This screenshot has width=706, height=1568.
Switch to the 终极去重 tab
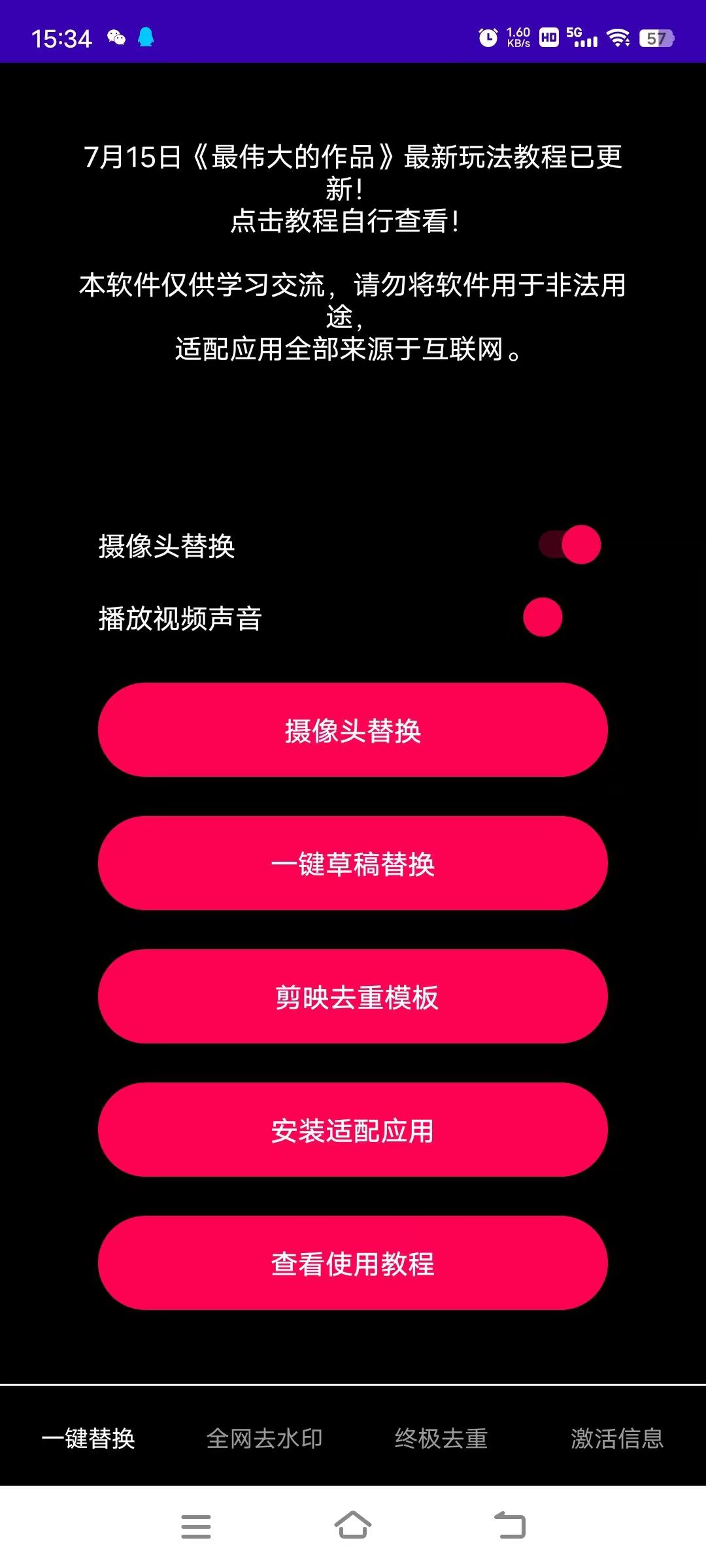[441, 1439]
